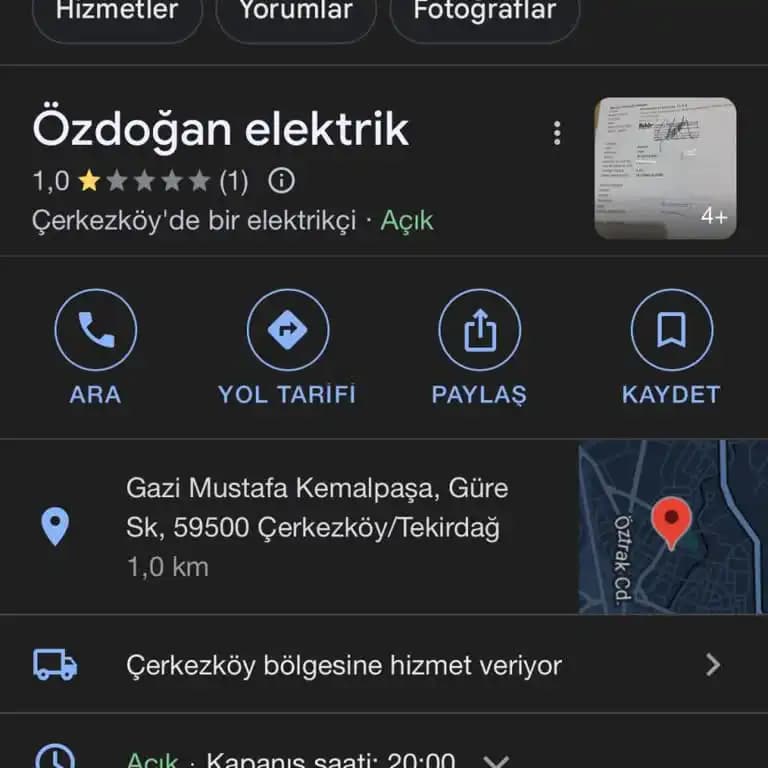Open the Fotoğraflar chip
The height and width of the screenshot is (768, 768).
tap(484, 14)
